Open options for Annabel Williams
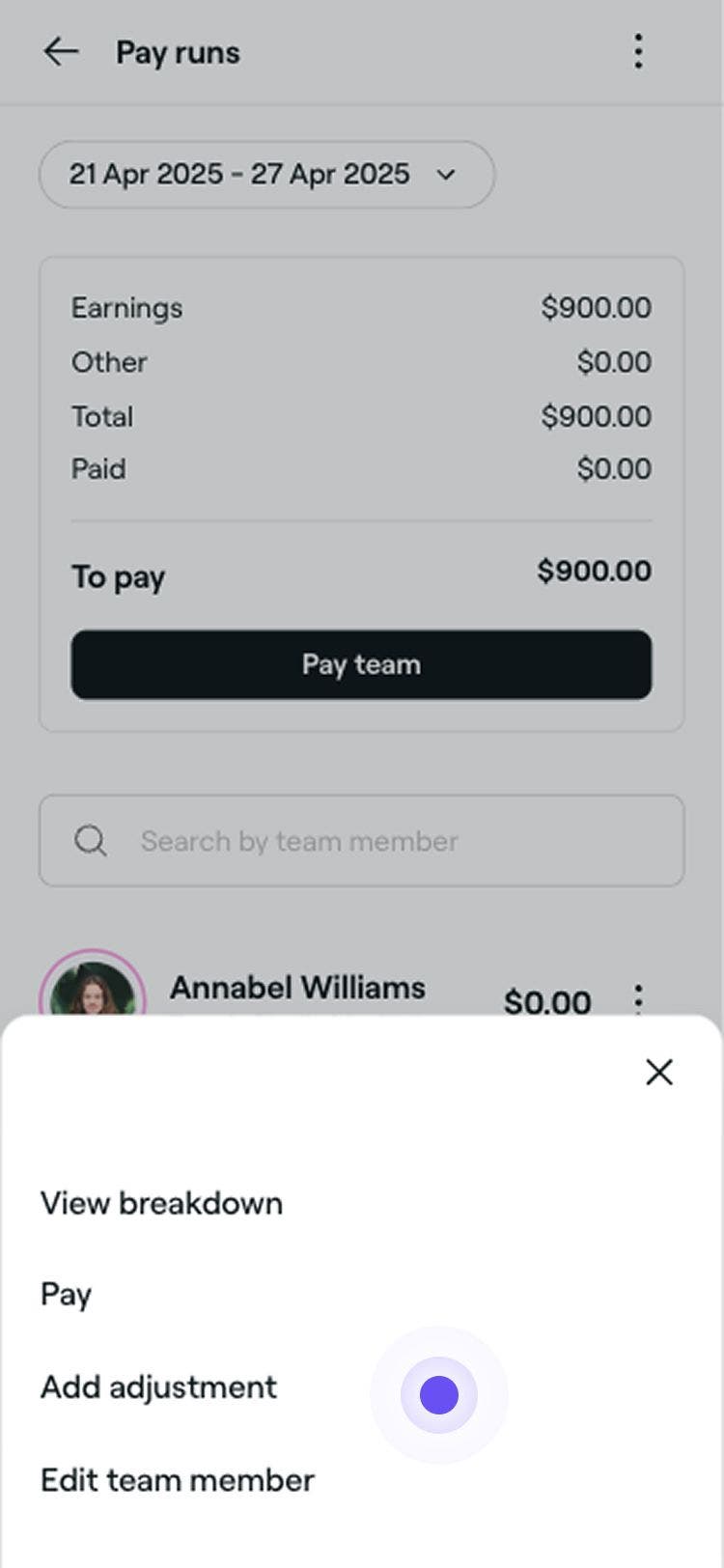The image size is (724, 1568). tap(638, 998)
